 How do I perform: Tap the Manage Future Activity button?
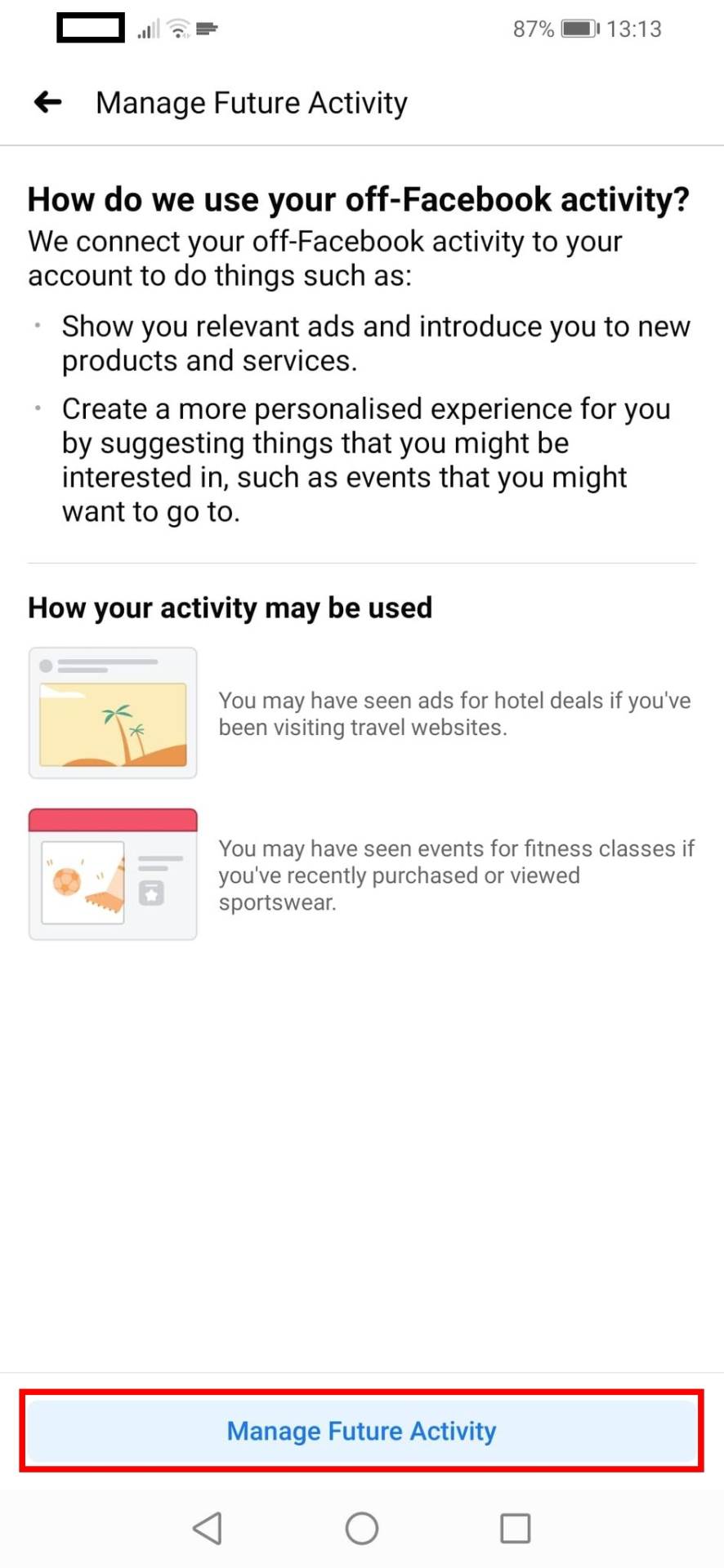pyautogui.click(x=361, y=1431)
